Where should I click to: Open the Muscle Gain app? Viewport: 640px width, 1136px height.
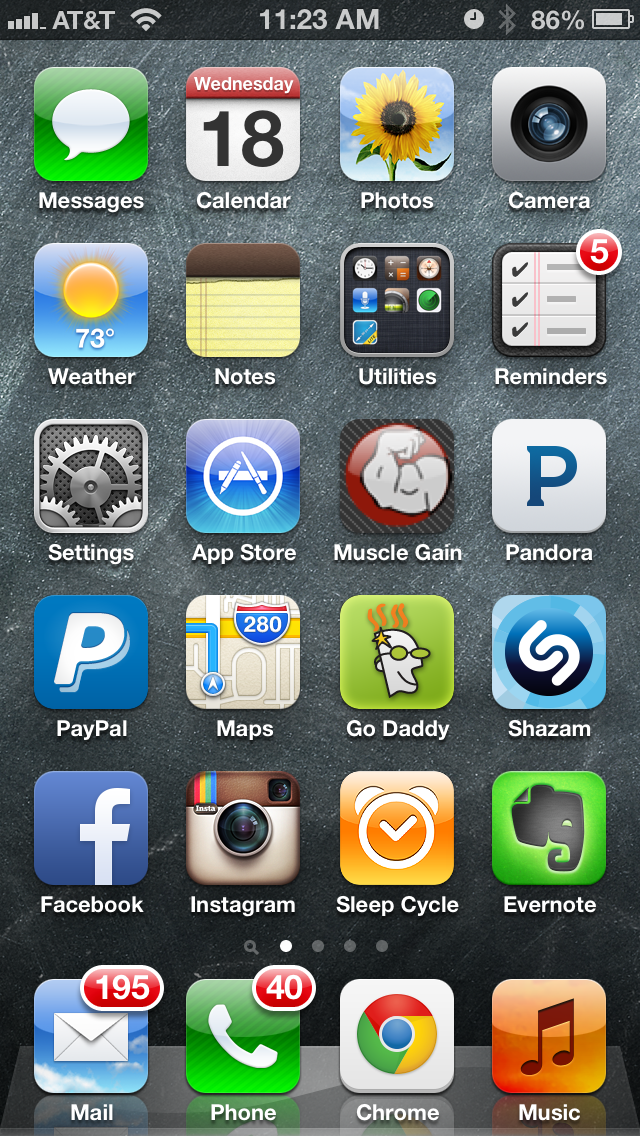click(396, 476)
